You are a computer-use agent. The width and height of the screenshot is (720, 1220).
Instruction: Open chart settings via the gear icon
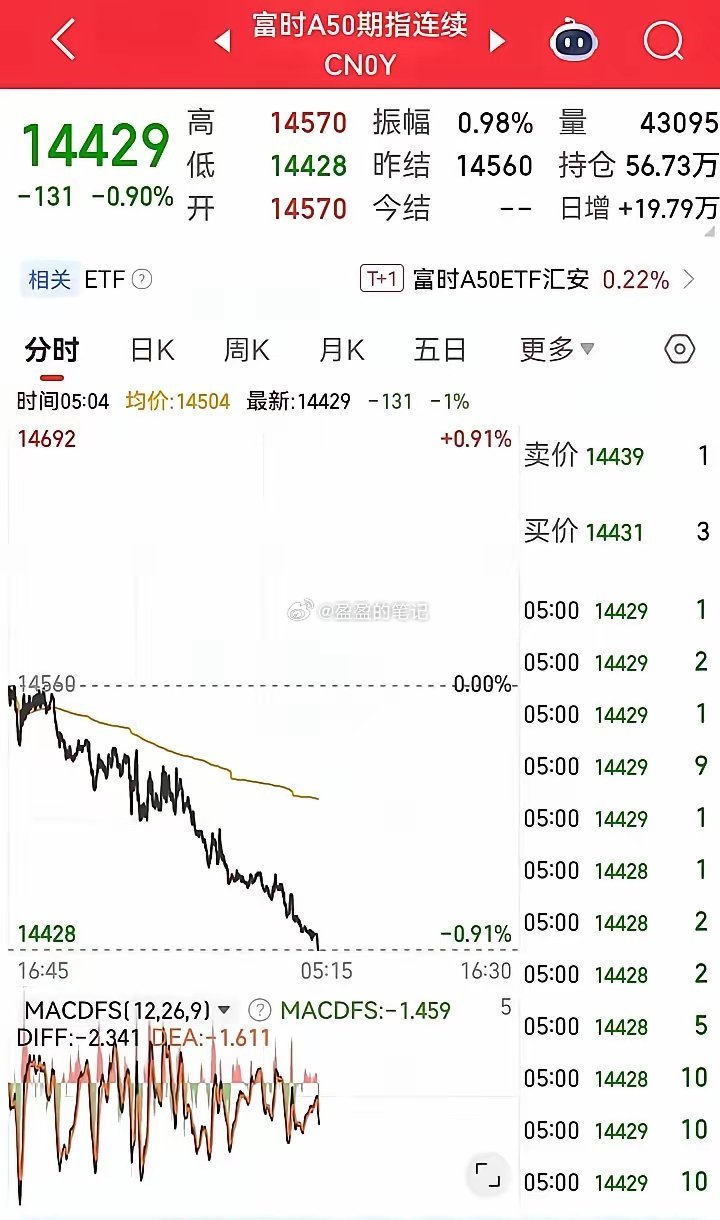[x=678, y=349]
